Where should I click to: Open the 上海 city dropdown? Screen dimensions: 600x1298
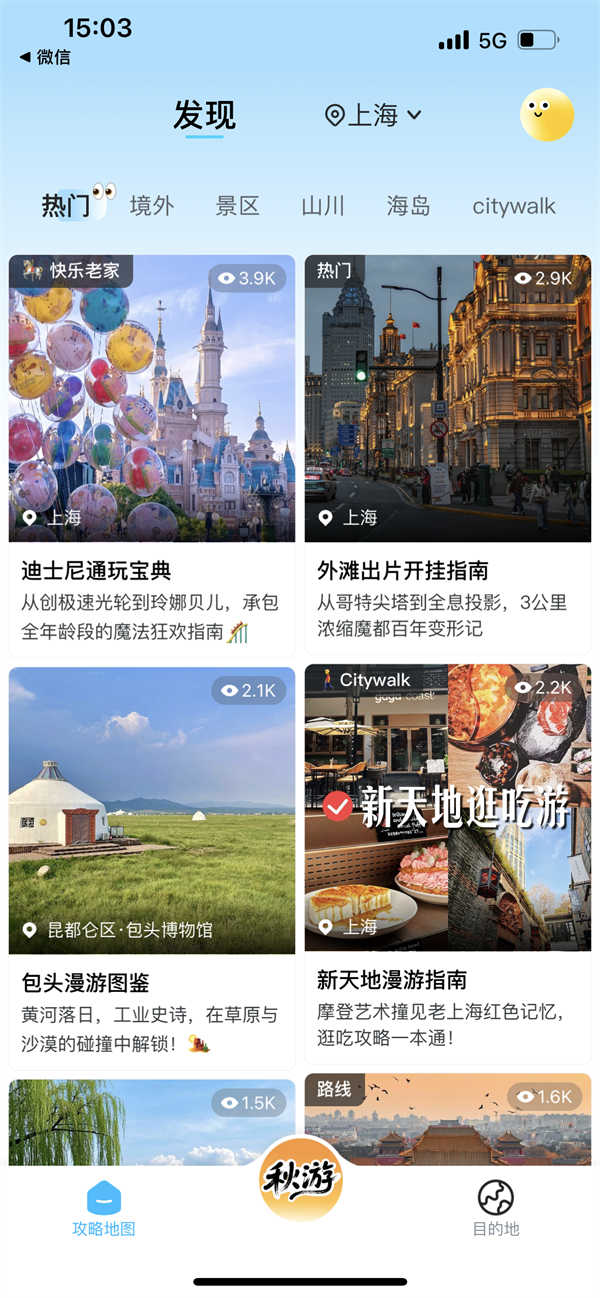pos(374,115)
